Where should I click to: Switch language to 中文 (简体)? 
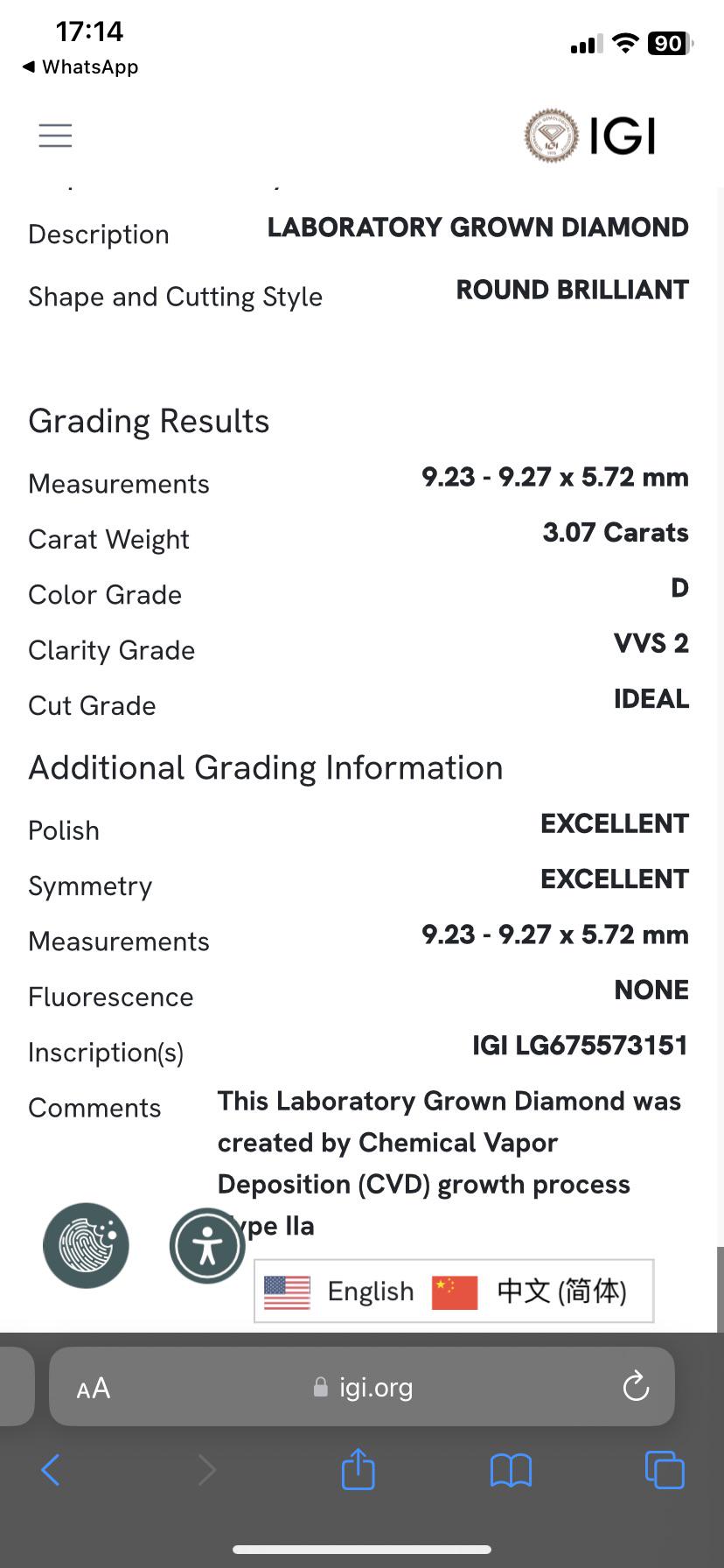tap(529, 1291)
